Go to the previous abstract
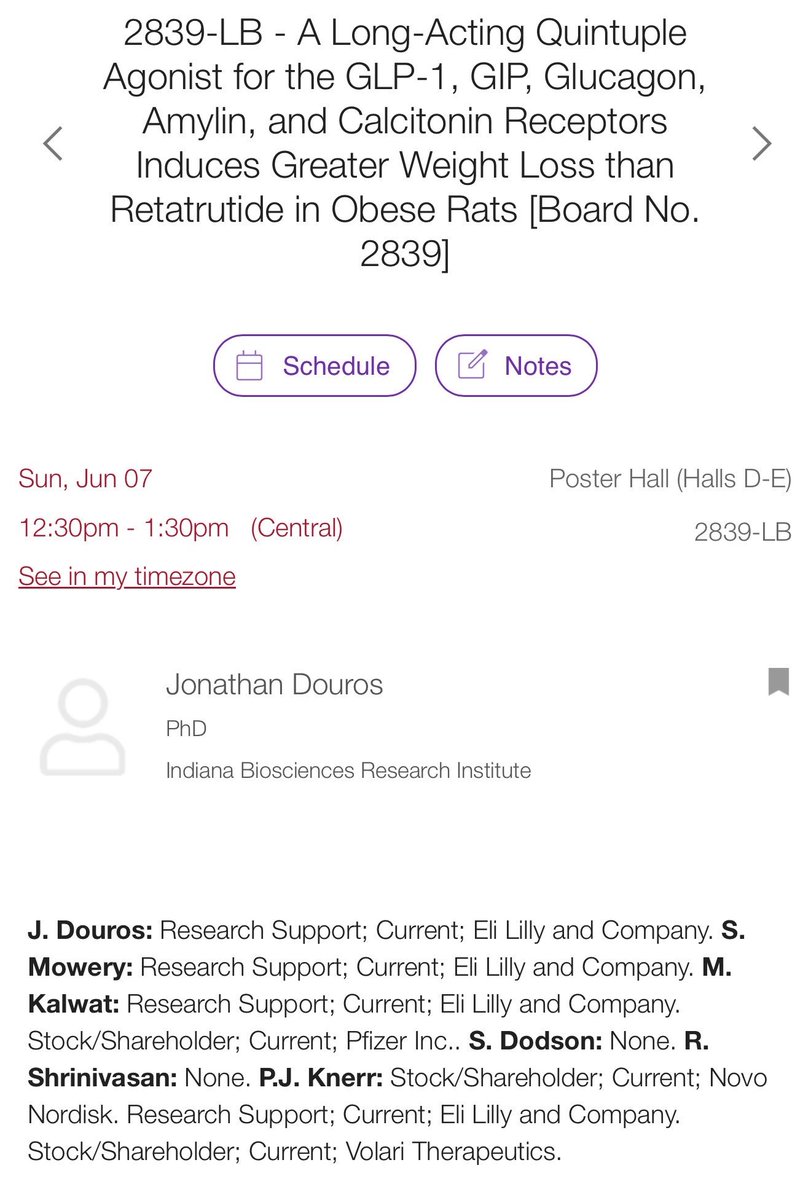Screen dimensions: 811x1200 [x=53, y=144]
